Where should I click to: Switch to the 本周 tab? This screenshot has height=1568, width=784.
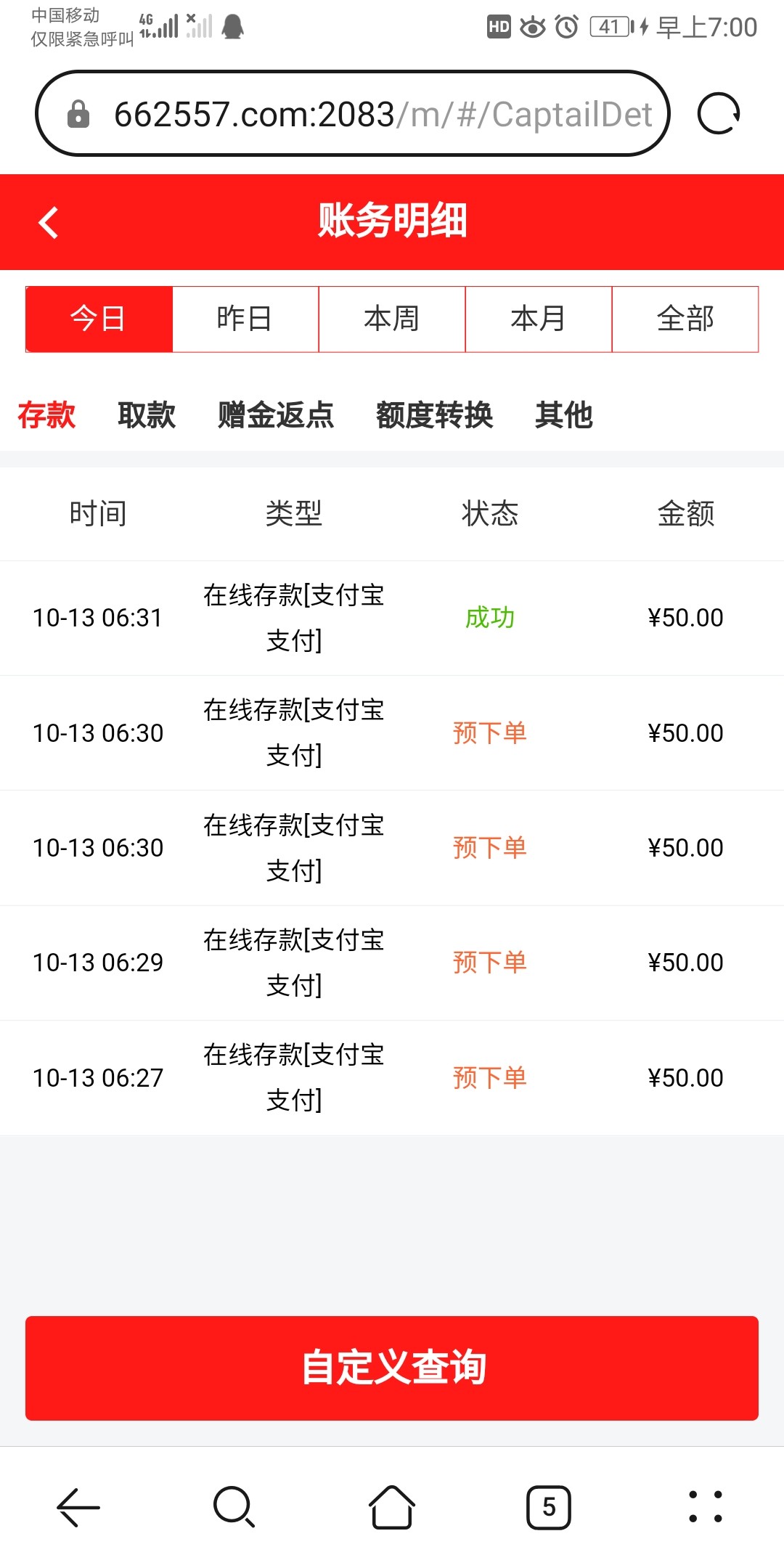pyautogui.click(x=392, y=319)
